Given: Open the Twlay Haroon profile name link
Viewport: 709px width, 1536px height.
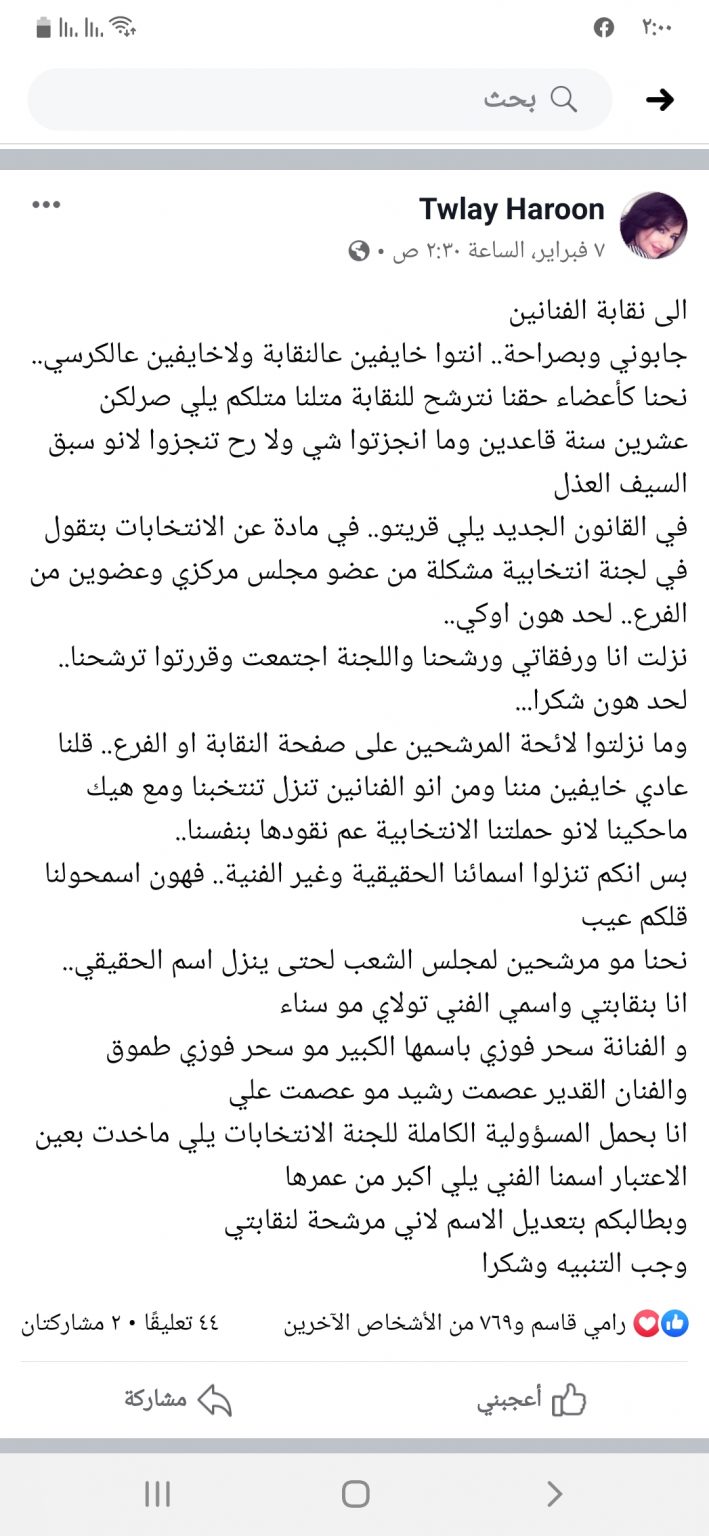Looking at the screenshot, I should [x=512, y=209].
